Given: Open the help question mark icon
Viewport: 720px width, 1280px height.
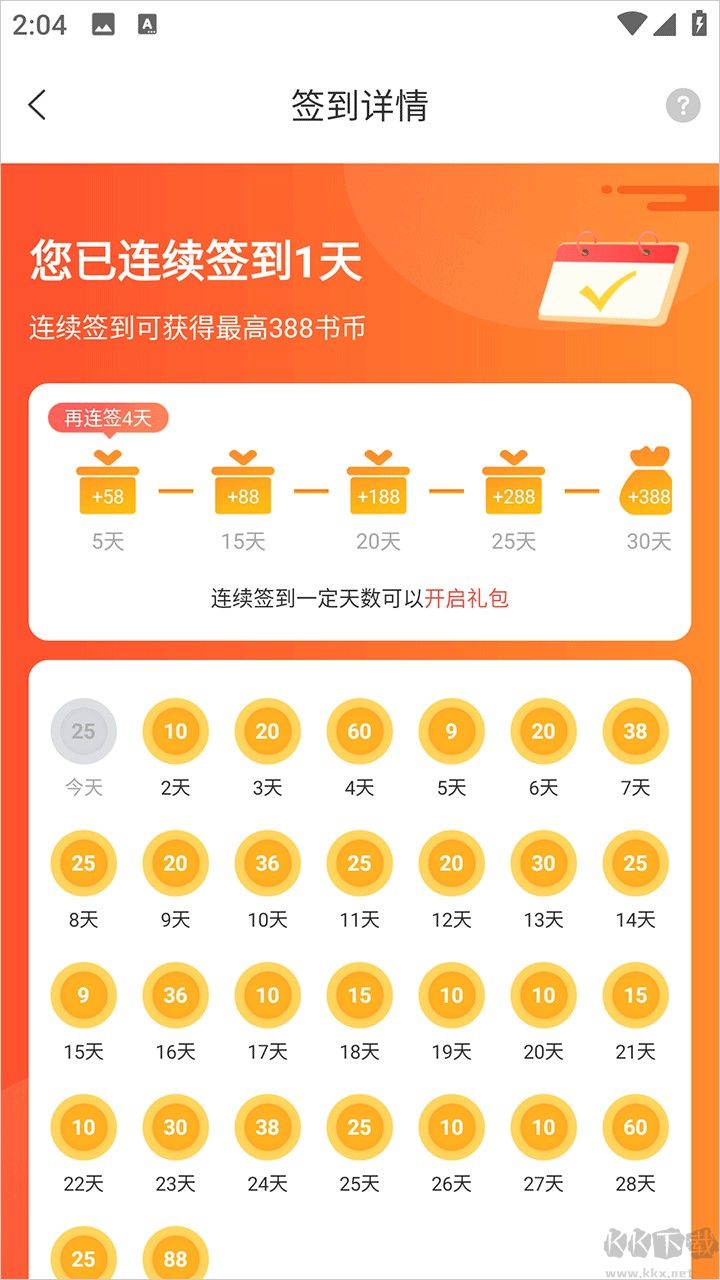Looking at the screenshot, I should point(683,105).
